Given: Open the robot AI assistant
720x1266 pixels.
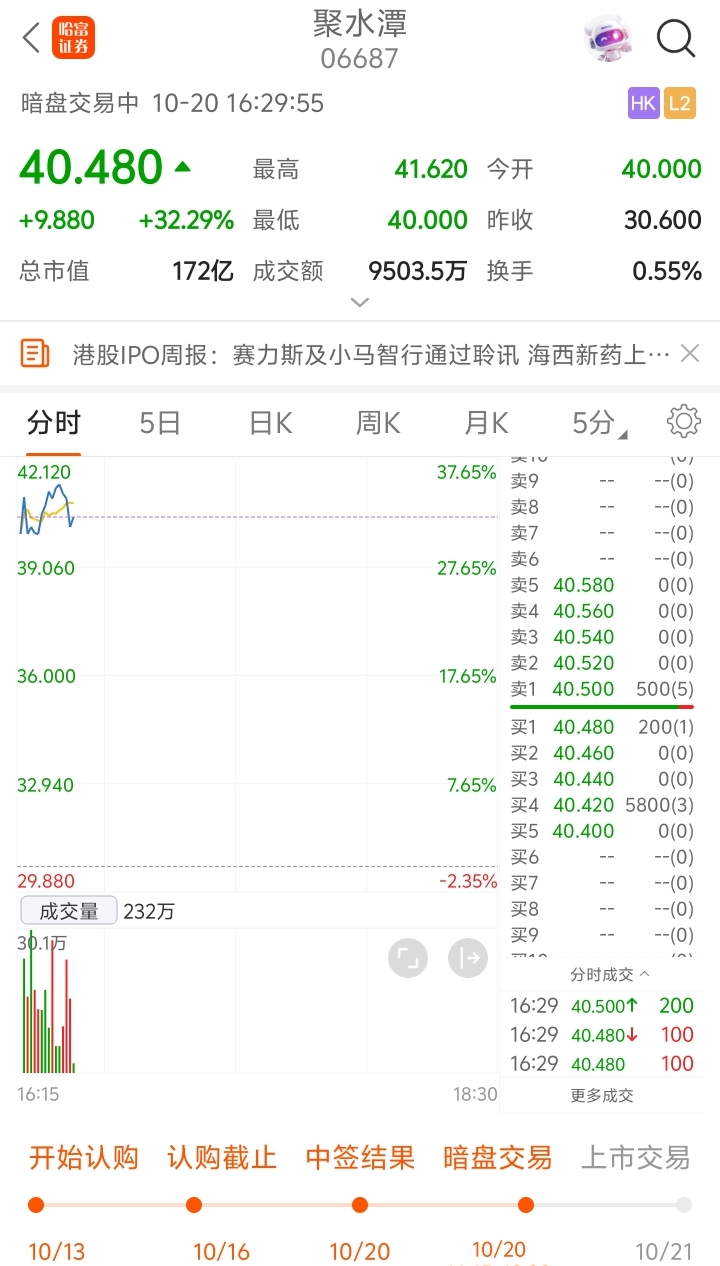Looking at the screenshot, I should (608, 39).
